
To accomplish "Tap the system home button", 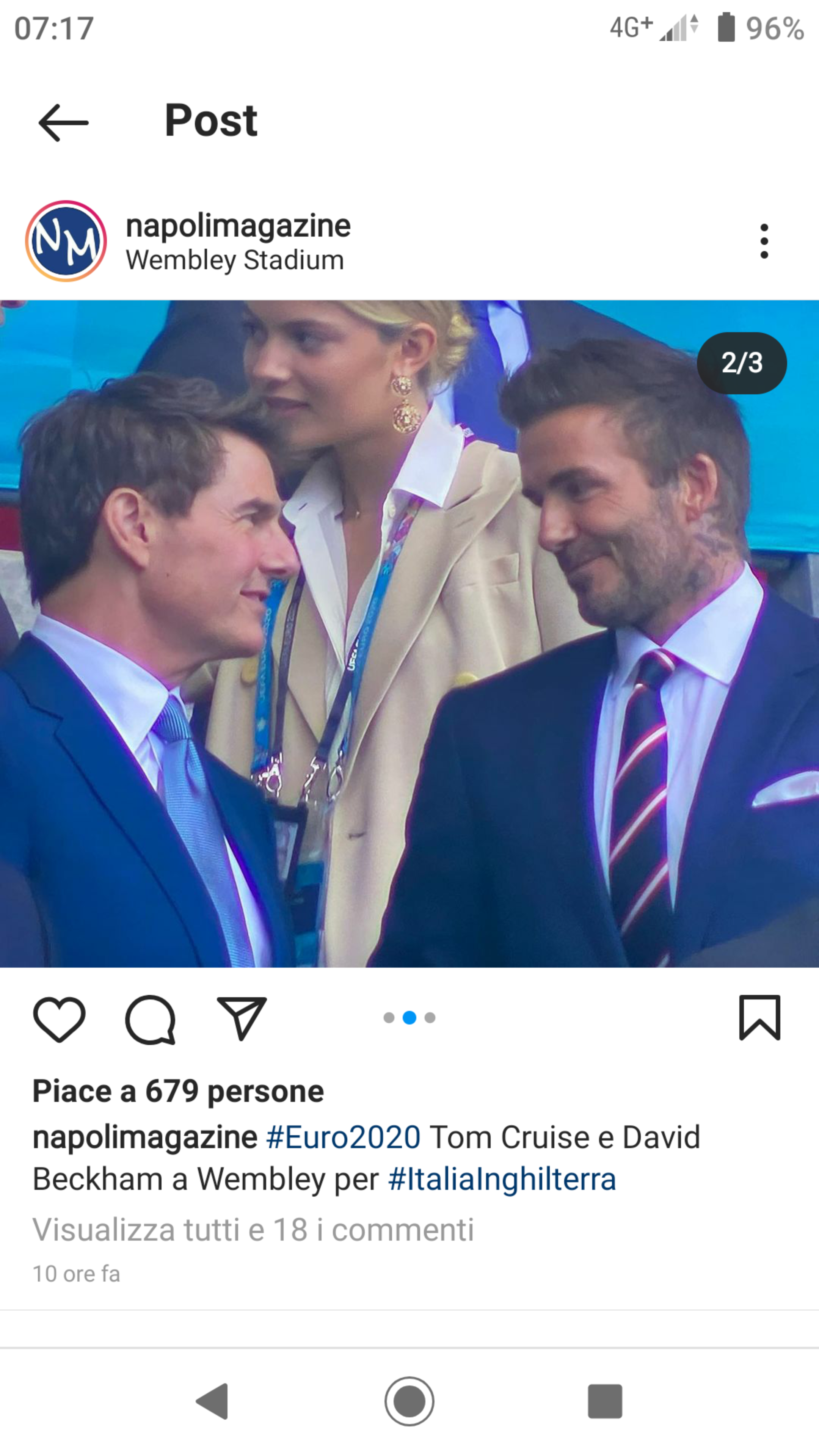I will click(409, 1401).
